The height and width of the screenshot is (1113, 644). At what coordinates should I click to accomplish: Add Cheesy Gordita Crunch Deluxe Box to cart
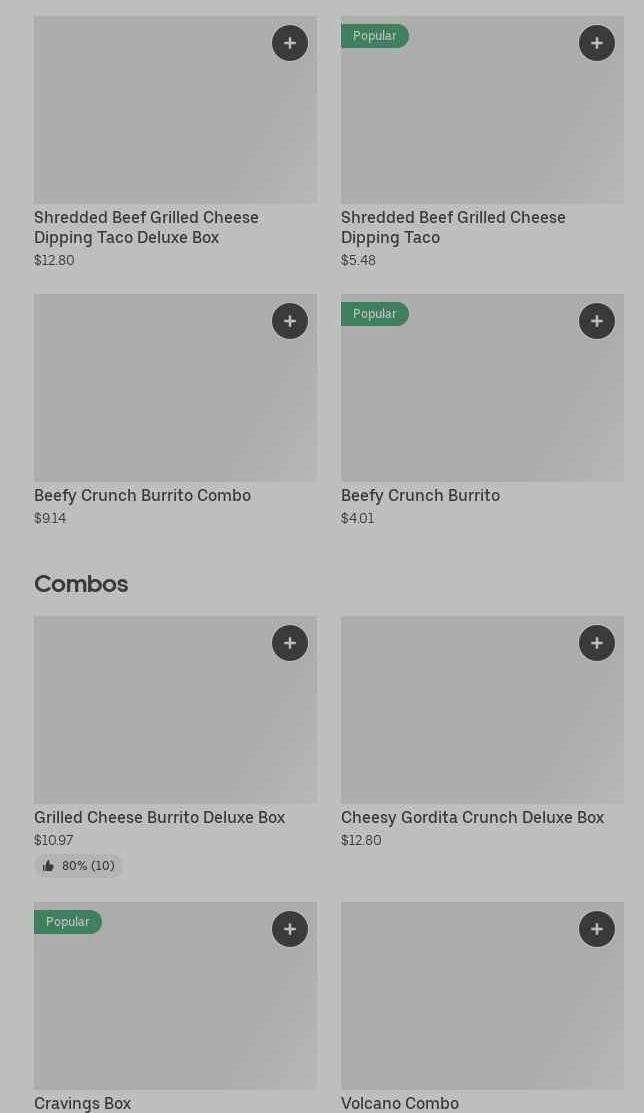point(596,643)
